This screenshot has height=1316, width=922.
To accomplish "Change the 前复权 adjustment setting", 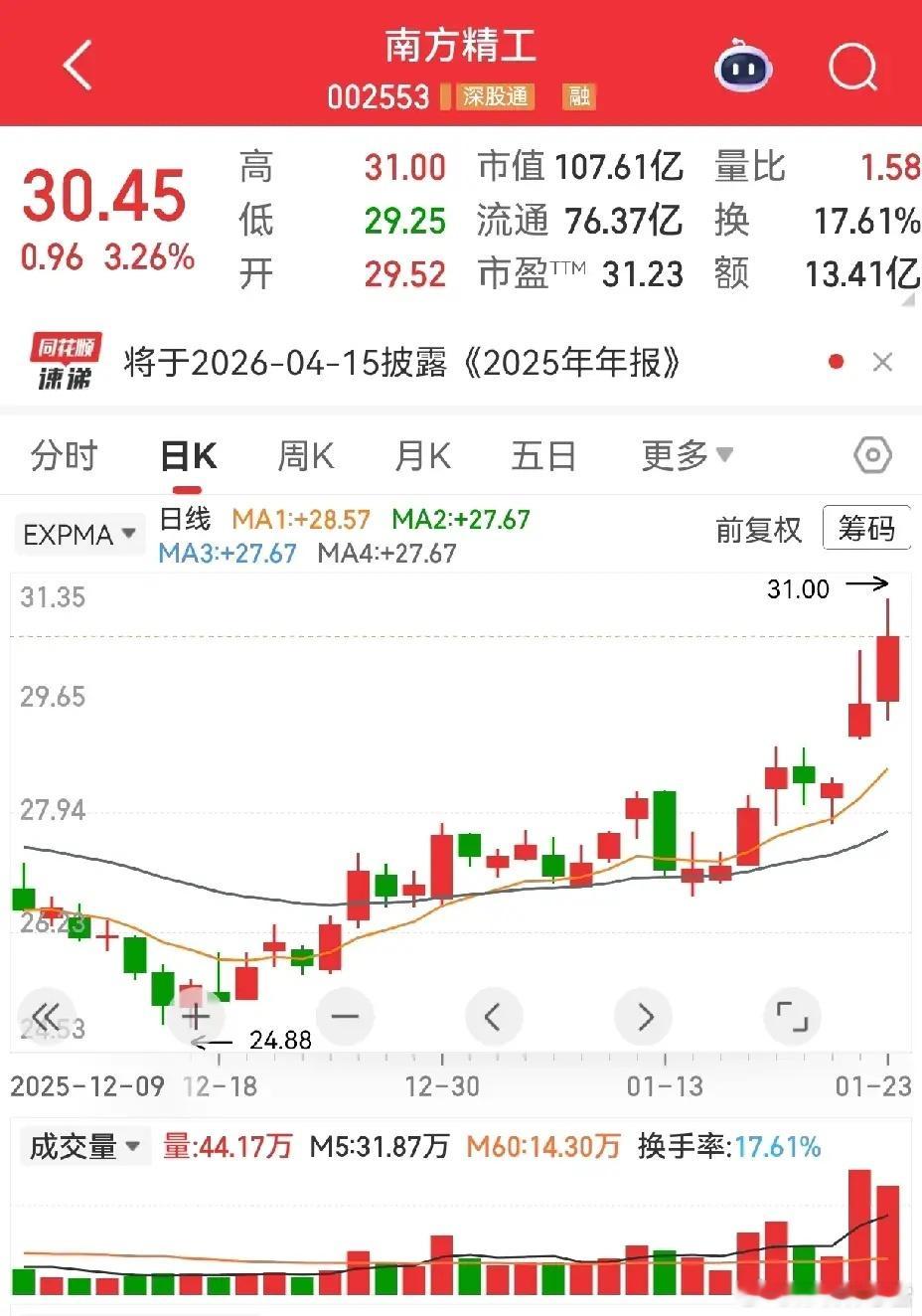I will [758, 530].
